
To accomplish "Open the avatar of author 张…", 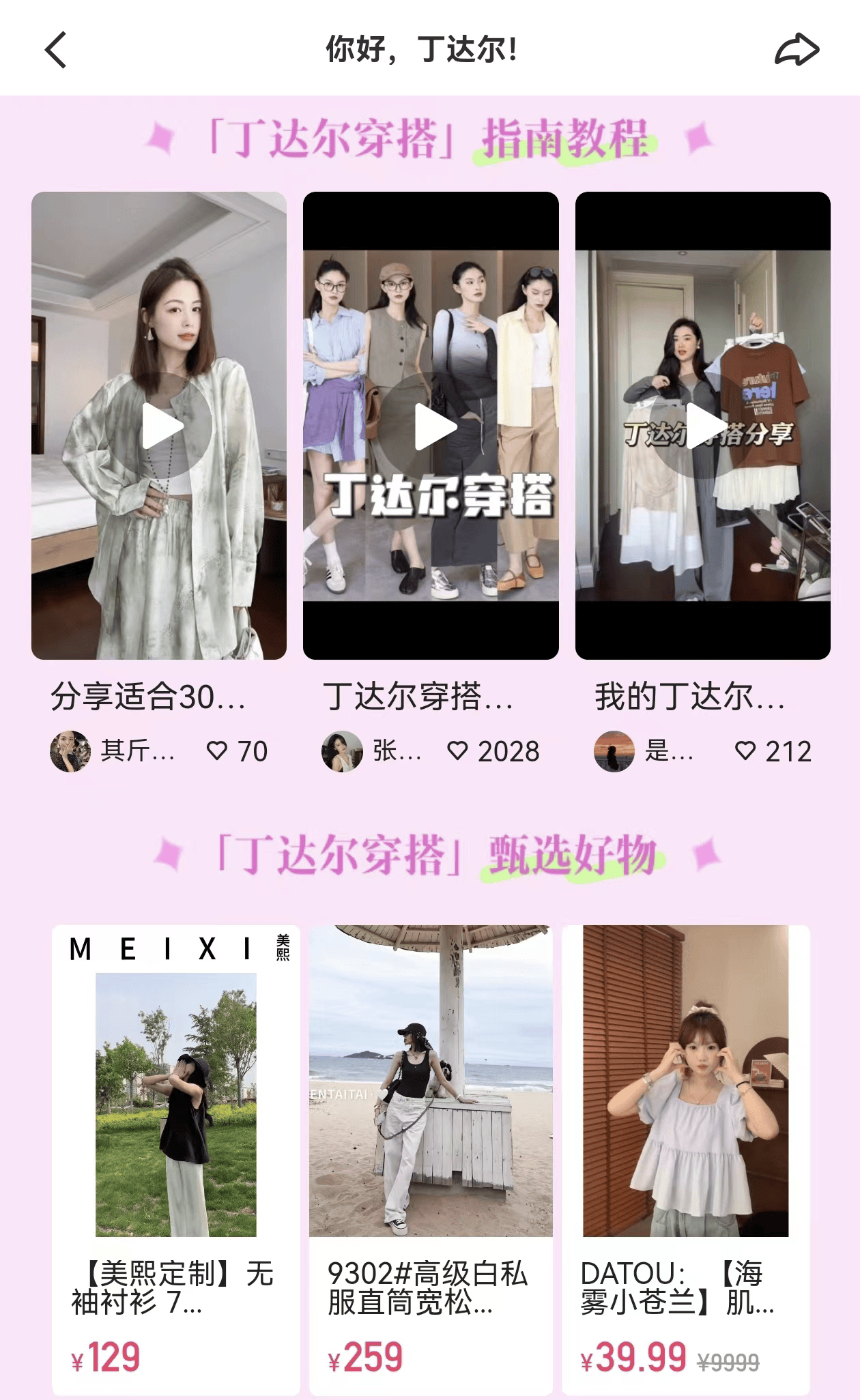I will [x=342, y=751].
